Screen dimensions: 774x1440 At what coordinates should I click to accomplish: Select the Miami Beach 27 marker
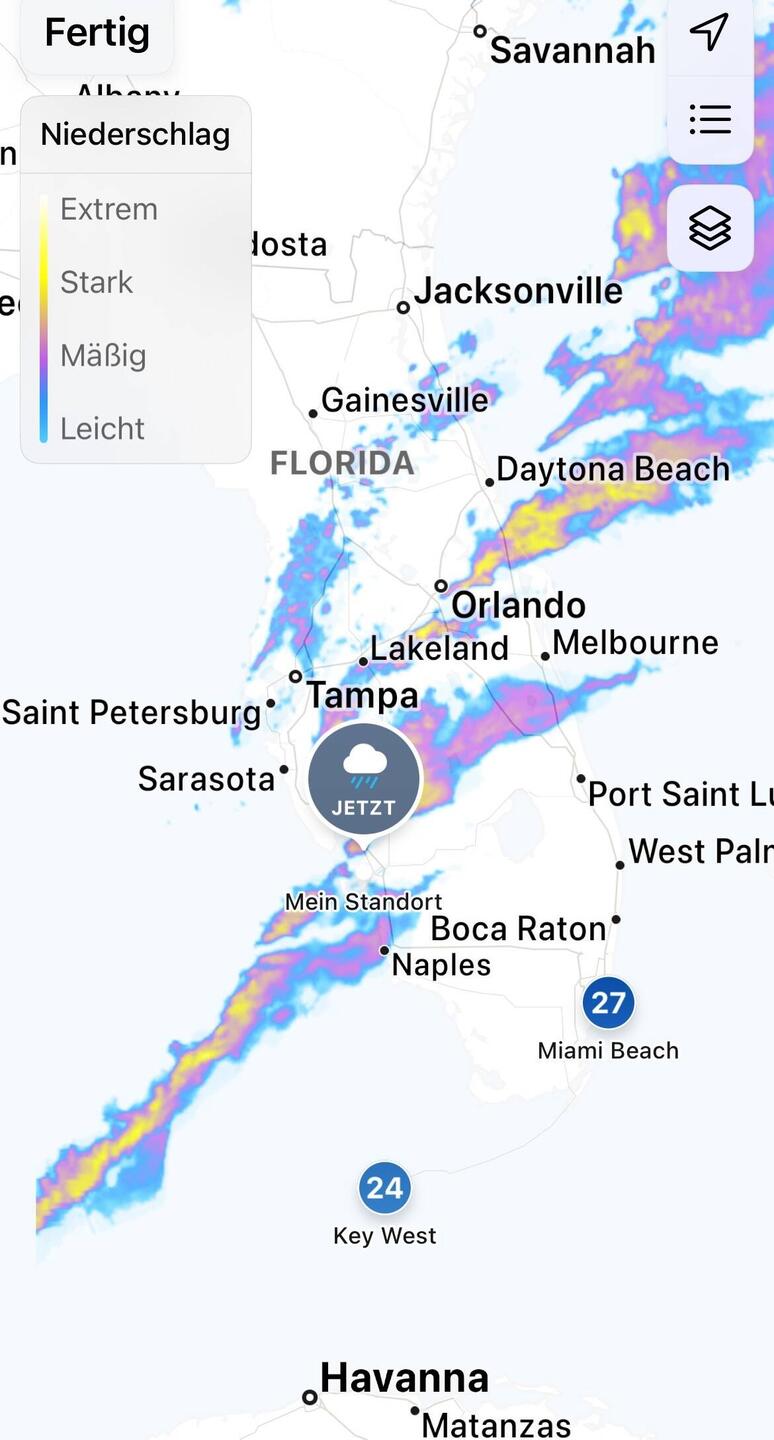[608, 1002]
